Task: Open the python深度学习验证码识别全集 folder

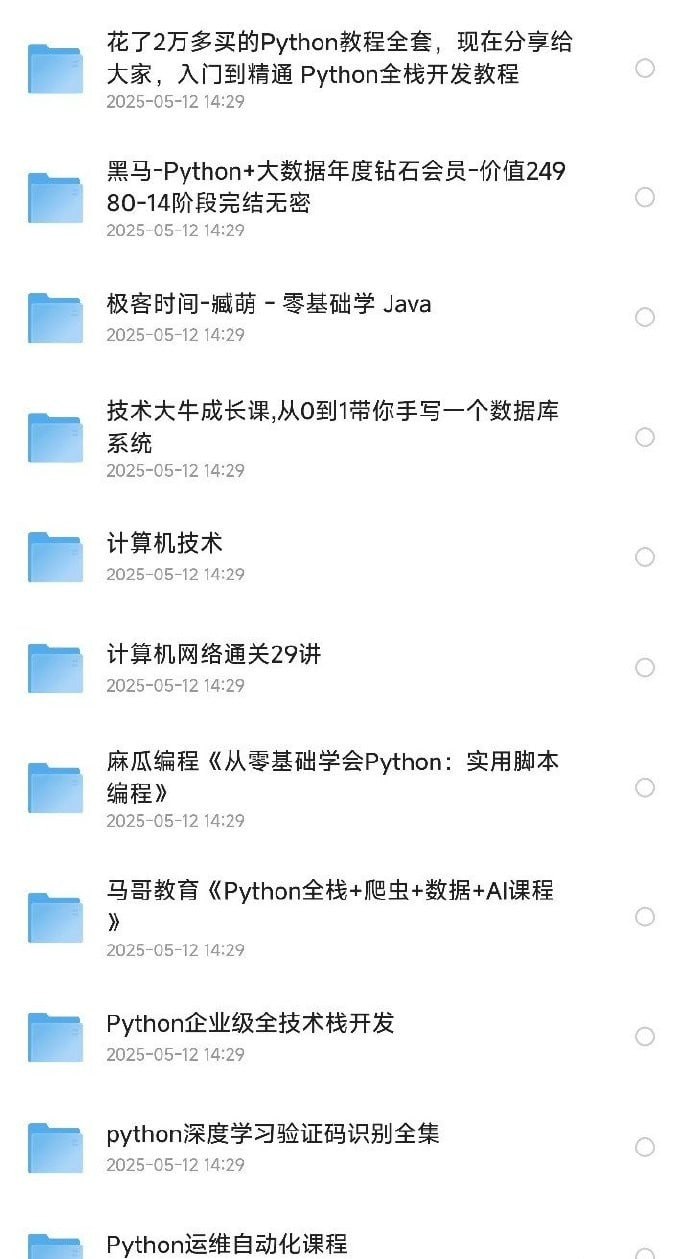Action: (x=272, y=1134)
